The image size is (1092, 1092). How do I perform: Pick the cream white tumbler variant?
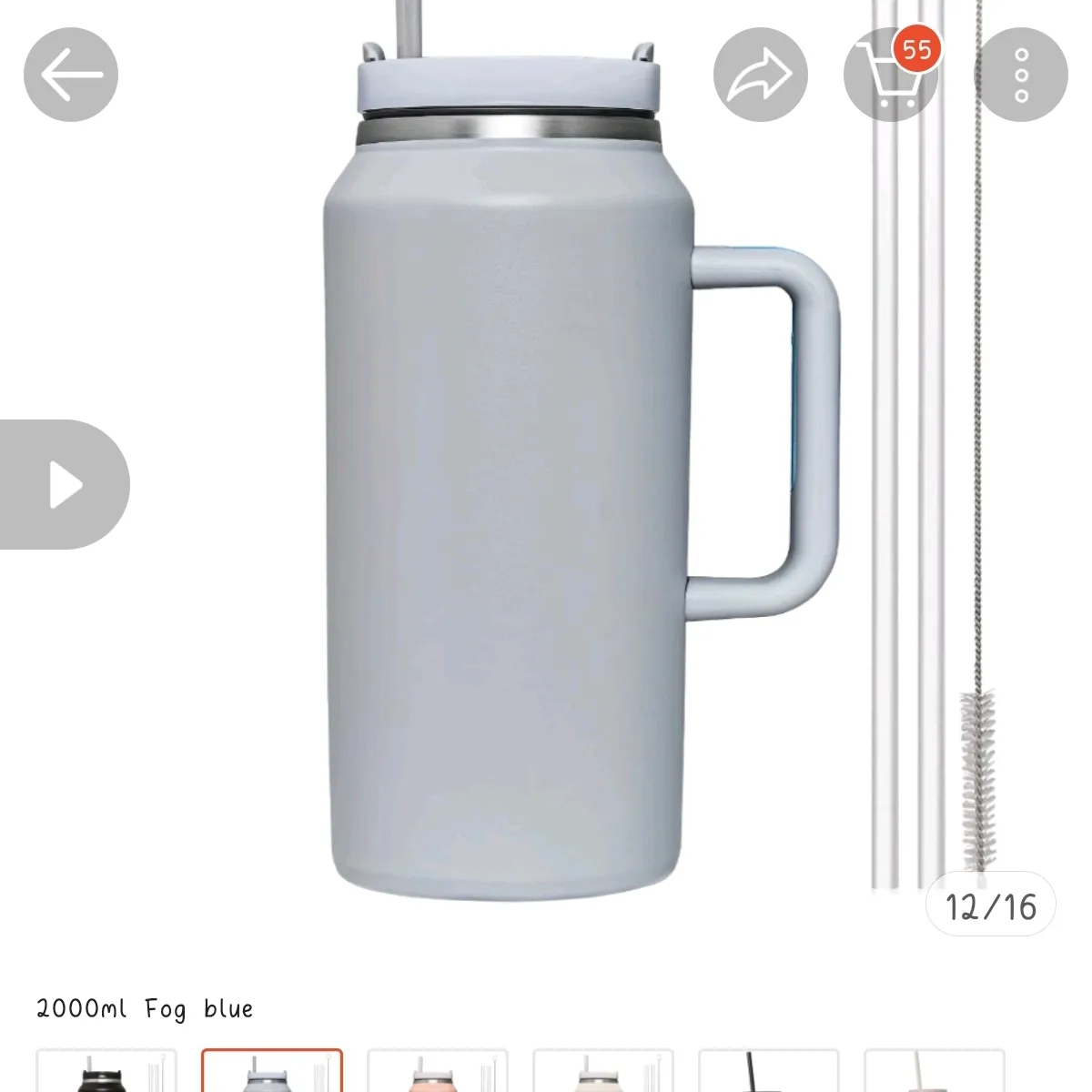603,1072
